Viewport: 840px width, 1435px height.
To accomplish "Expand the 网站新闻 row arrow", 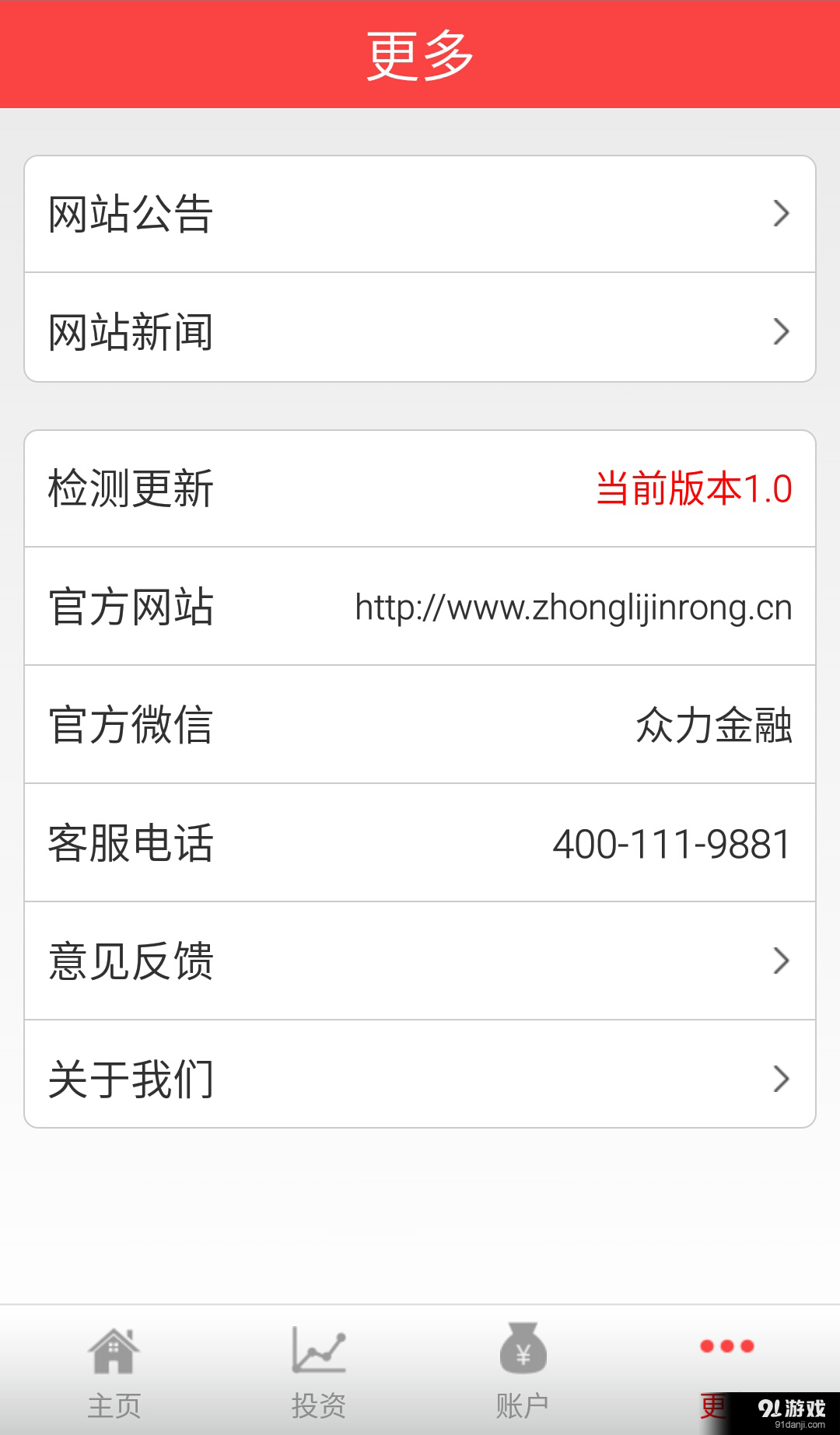I will click(782, 331).
